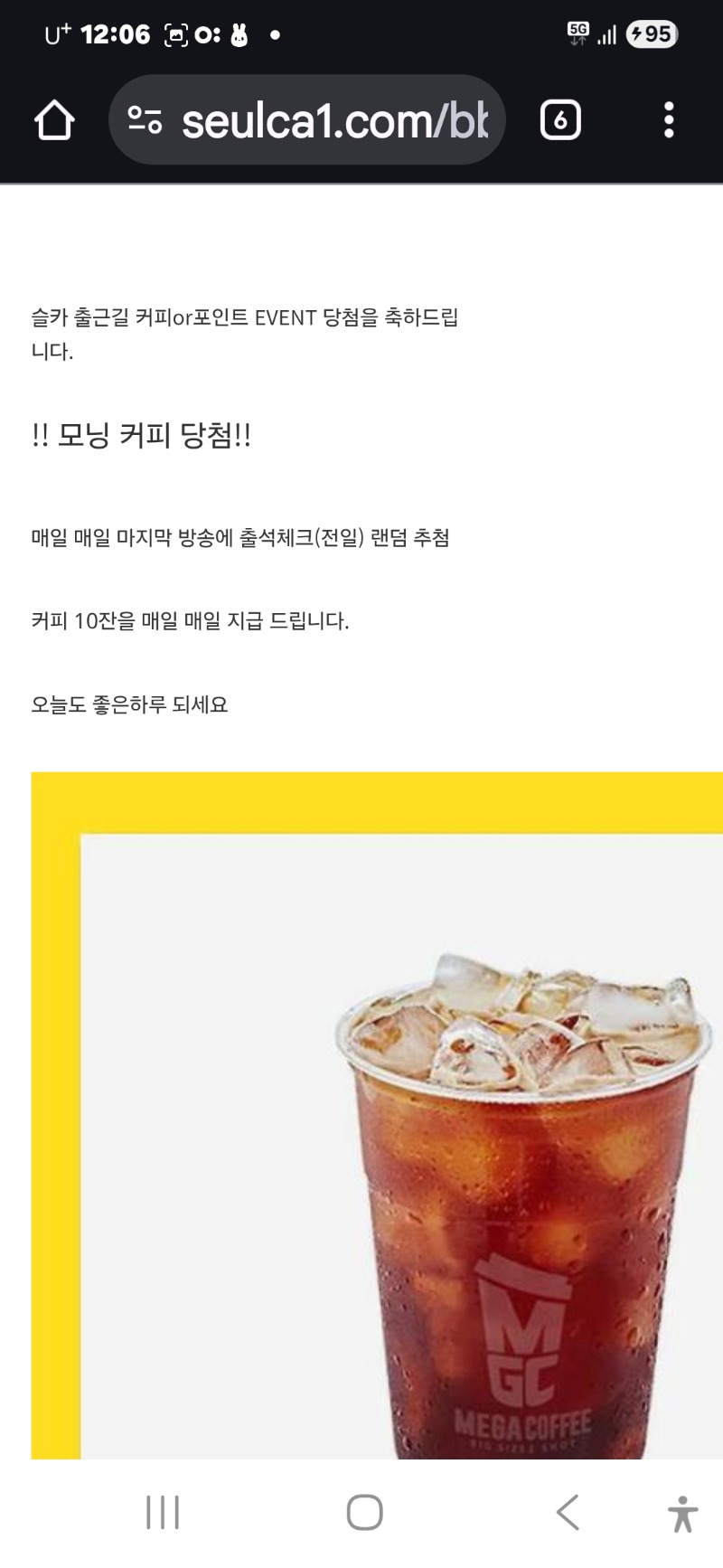Viewport: 723px width, 1568px height.
Task: Open the browser overflow menu
Action: tap(669, 120)
